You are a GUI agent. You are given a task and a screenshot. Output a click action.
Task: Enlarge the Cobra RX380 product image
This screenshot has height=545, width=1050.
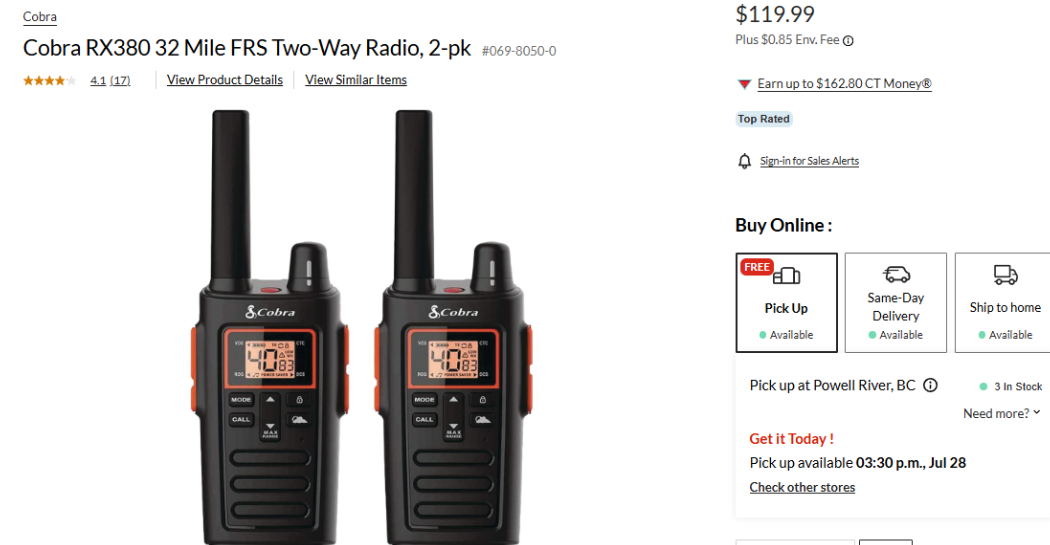360,330
